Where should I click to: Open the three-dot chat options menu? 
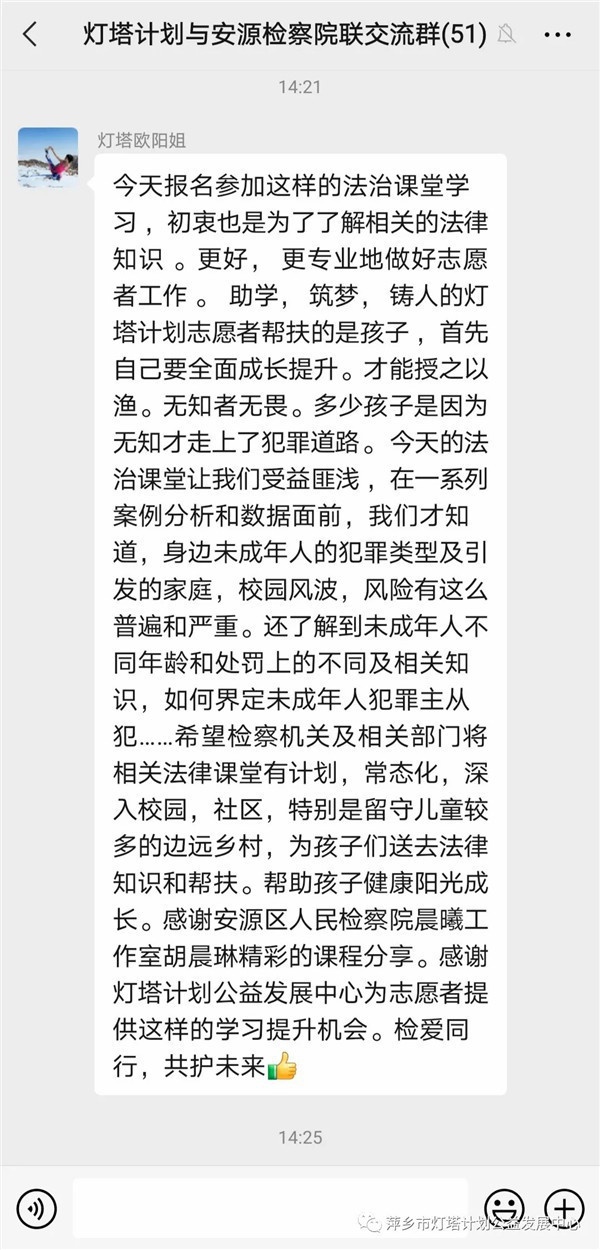pyautogui.click(x=557, y=36)
